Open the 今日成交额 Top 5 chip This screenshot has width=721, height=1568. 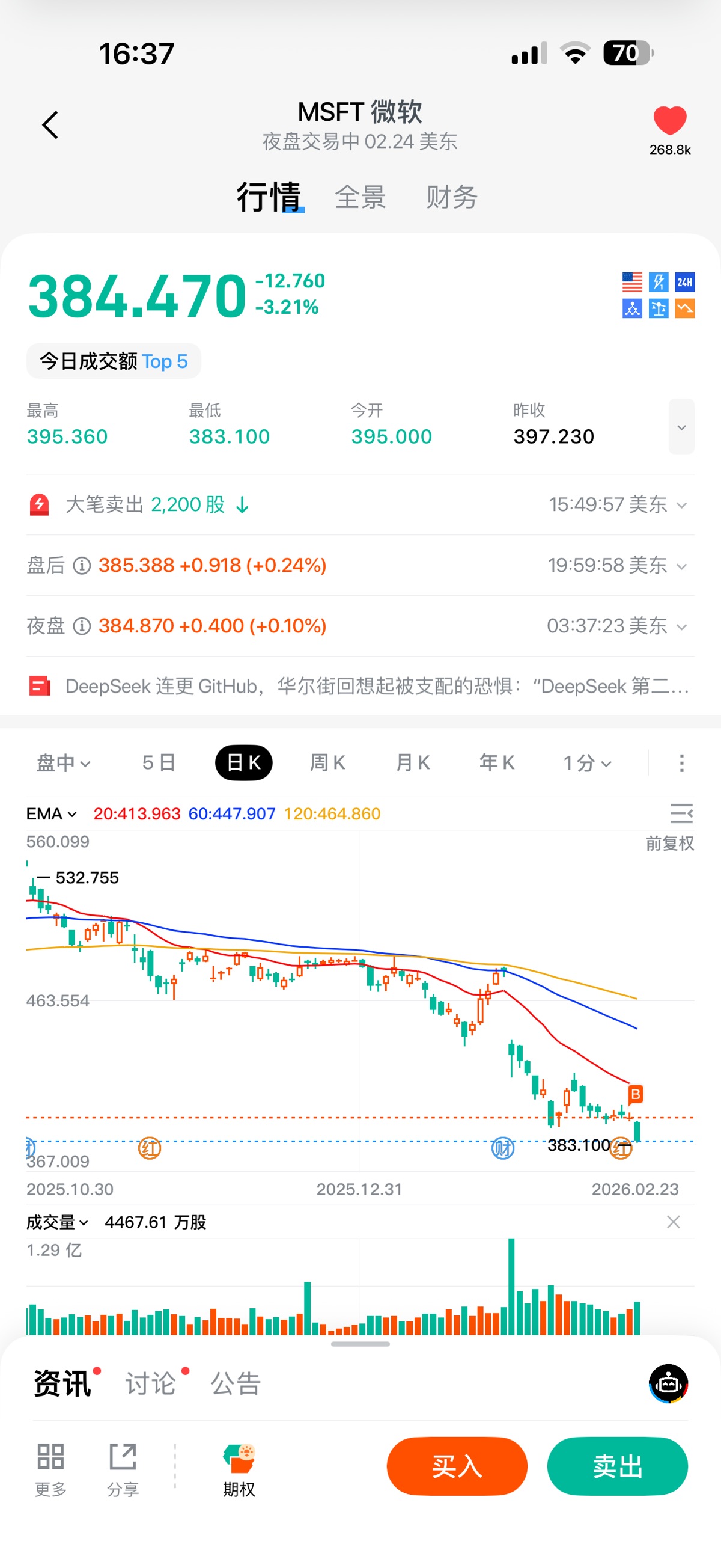[x=114, y=361]
